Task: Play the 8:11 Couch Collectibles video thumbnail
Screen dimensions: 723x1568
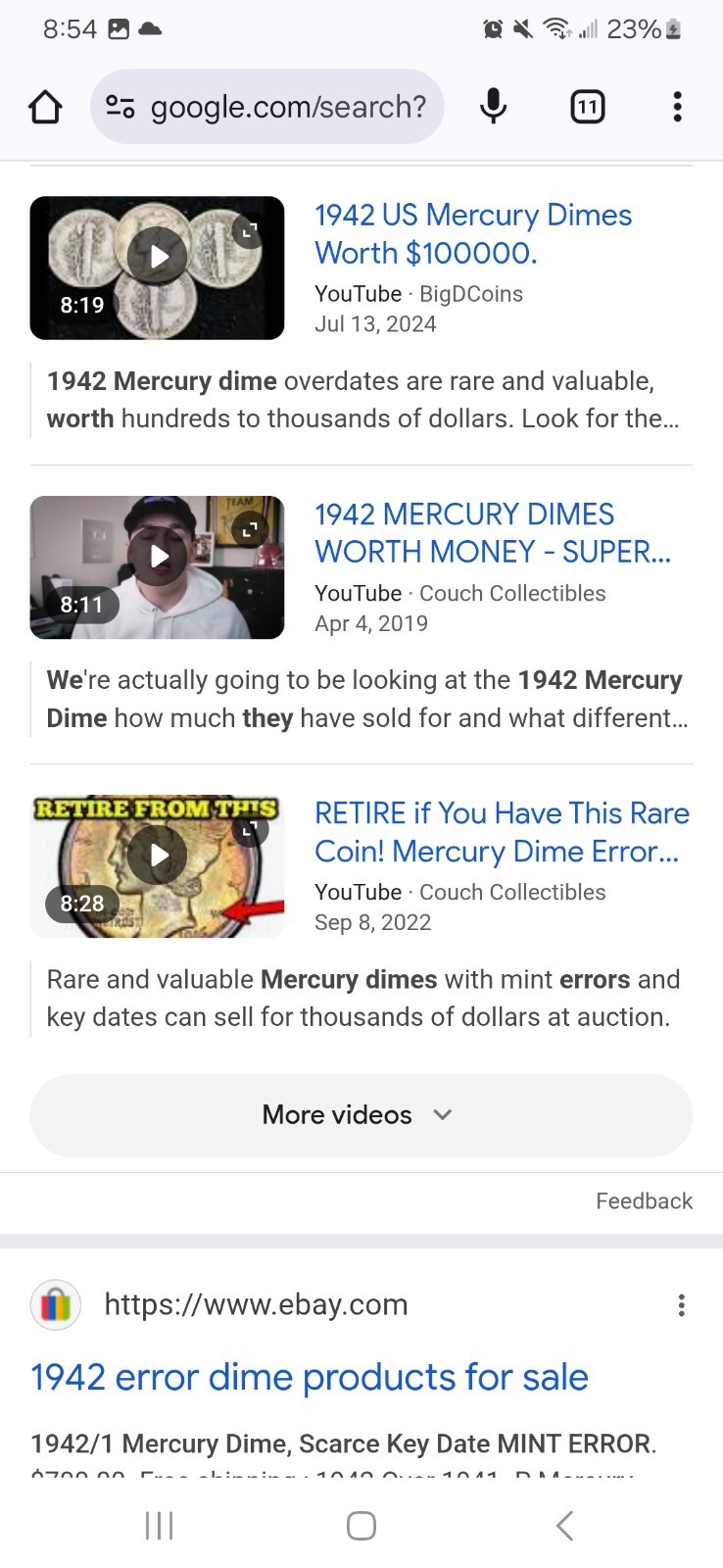Action: pos(157,557)
